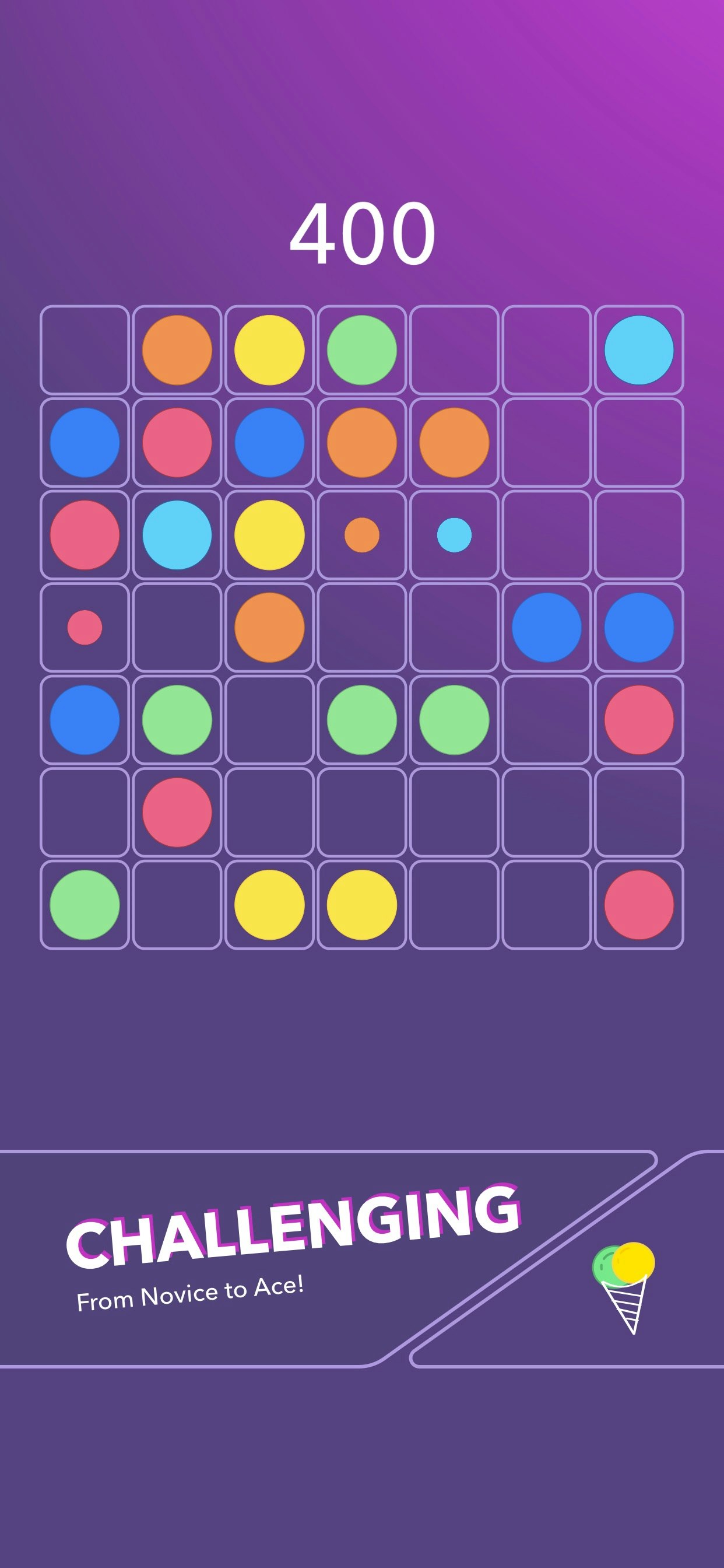Select the orange dot in the middle of row four
The image size is (724, 1568).
click(x=269, y=628)
